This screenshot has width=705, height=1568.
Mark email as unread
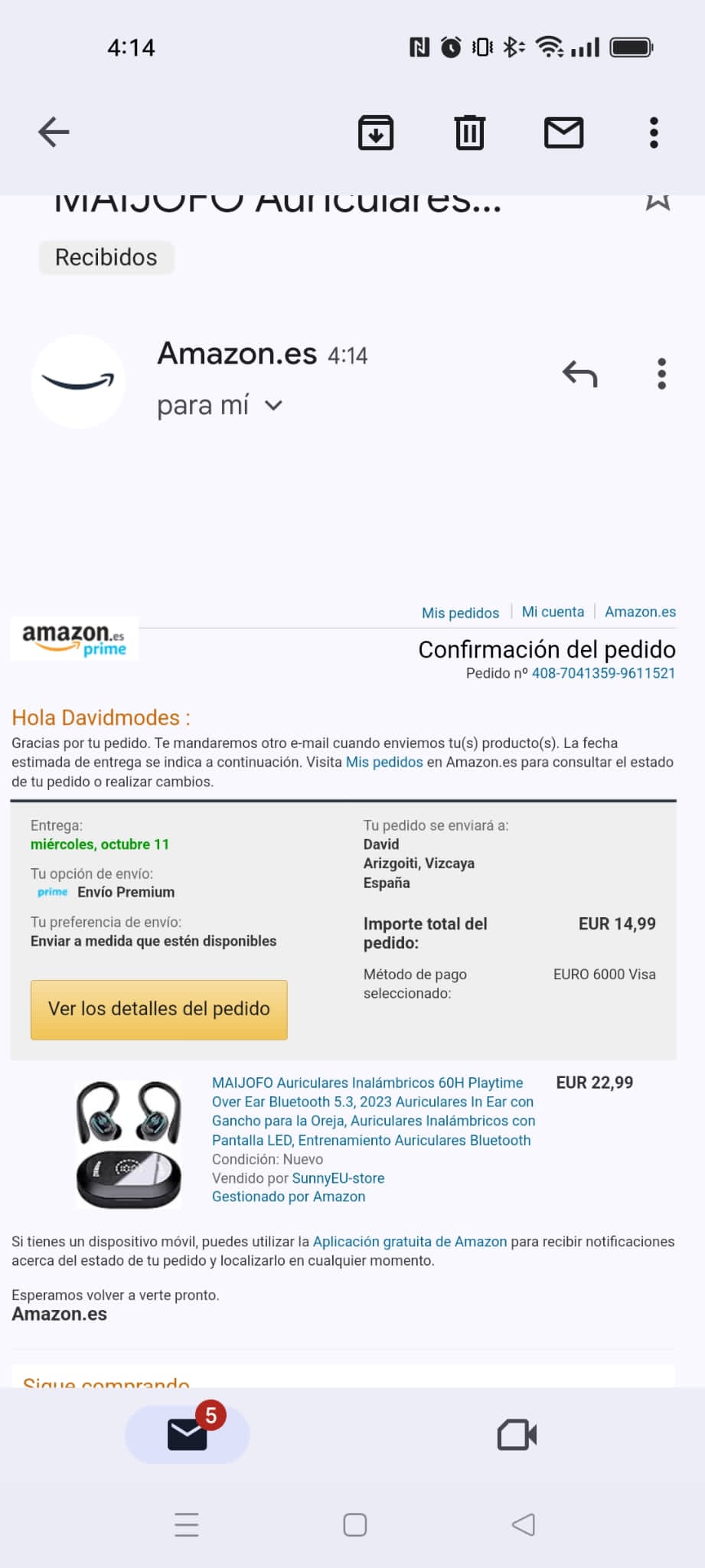pyautogui.click(x=563, y=132)
